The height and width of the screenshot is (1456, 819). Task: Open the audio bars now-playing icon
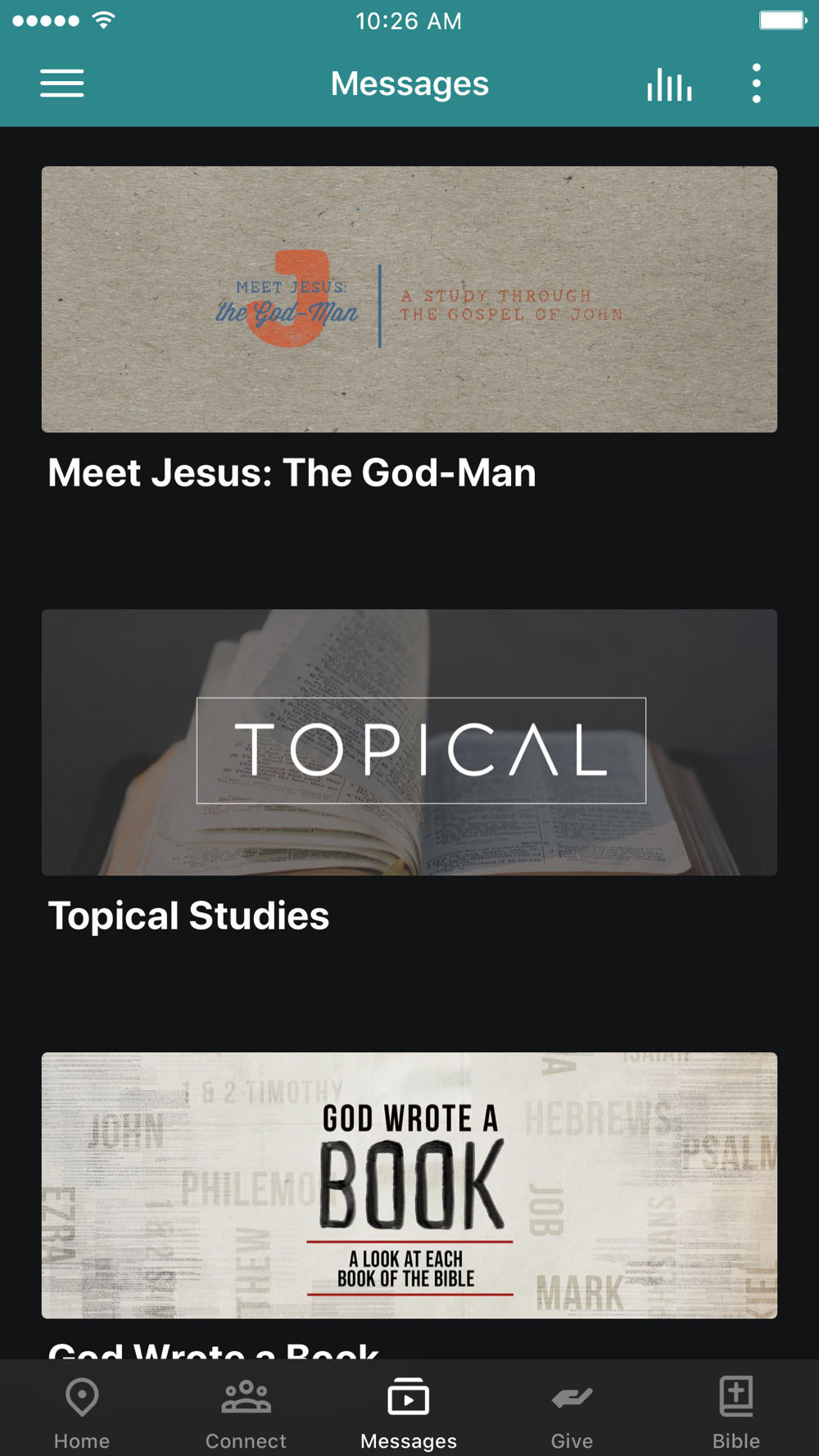click(x=669, y=84)
